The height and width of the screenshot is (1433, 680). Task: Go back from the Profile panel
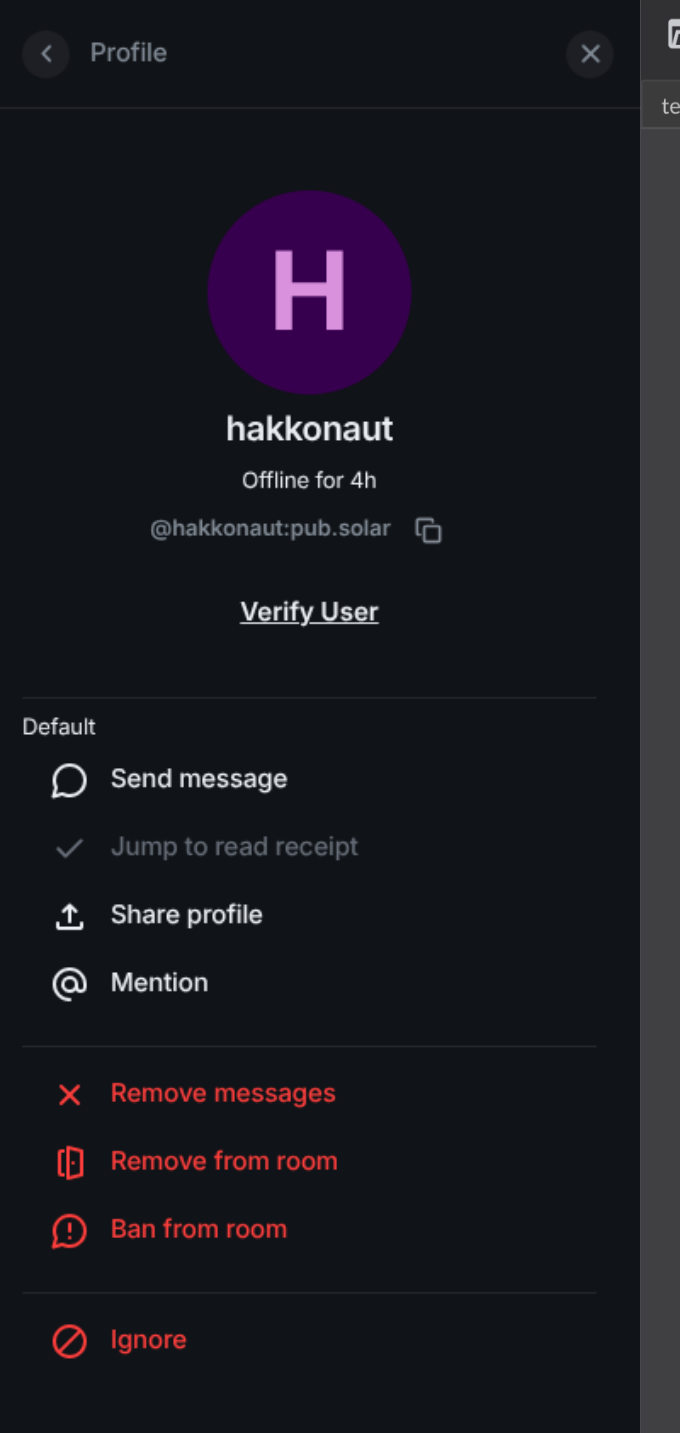(x=46, y=53)
